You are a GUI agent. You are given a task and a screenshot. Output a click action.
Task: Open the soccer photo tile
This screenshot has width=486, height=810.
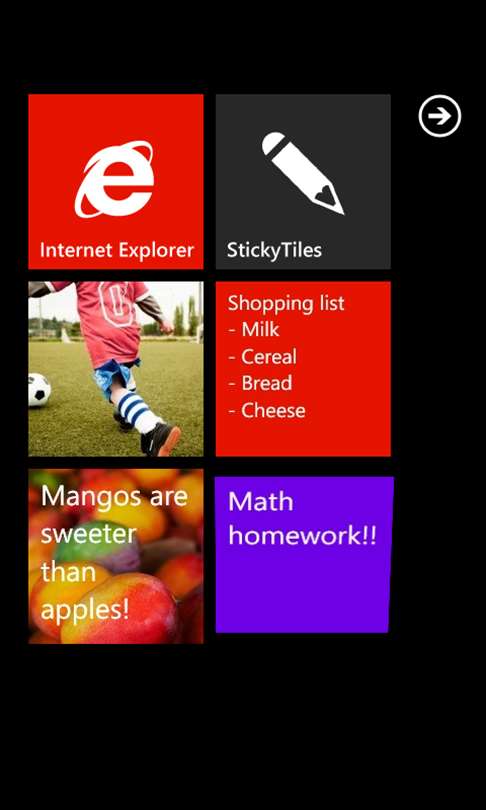pyautogui.click(x=116, y=369)
